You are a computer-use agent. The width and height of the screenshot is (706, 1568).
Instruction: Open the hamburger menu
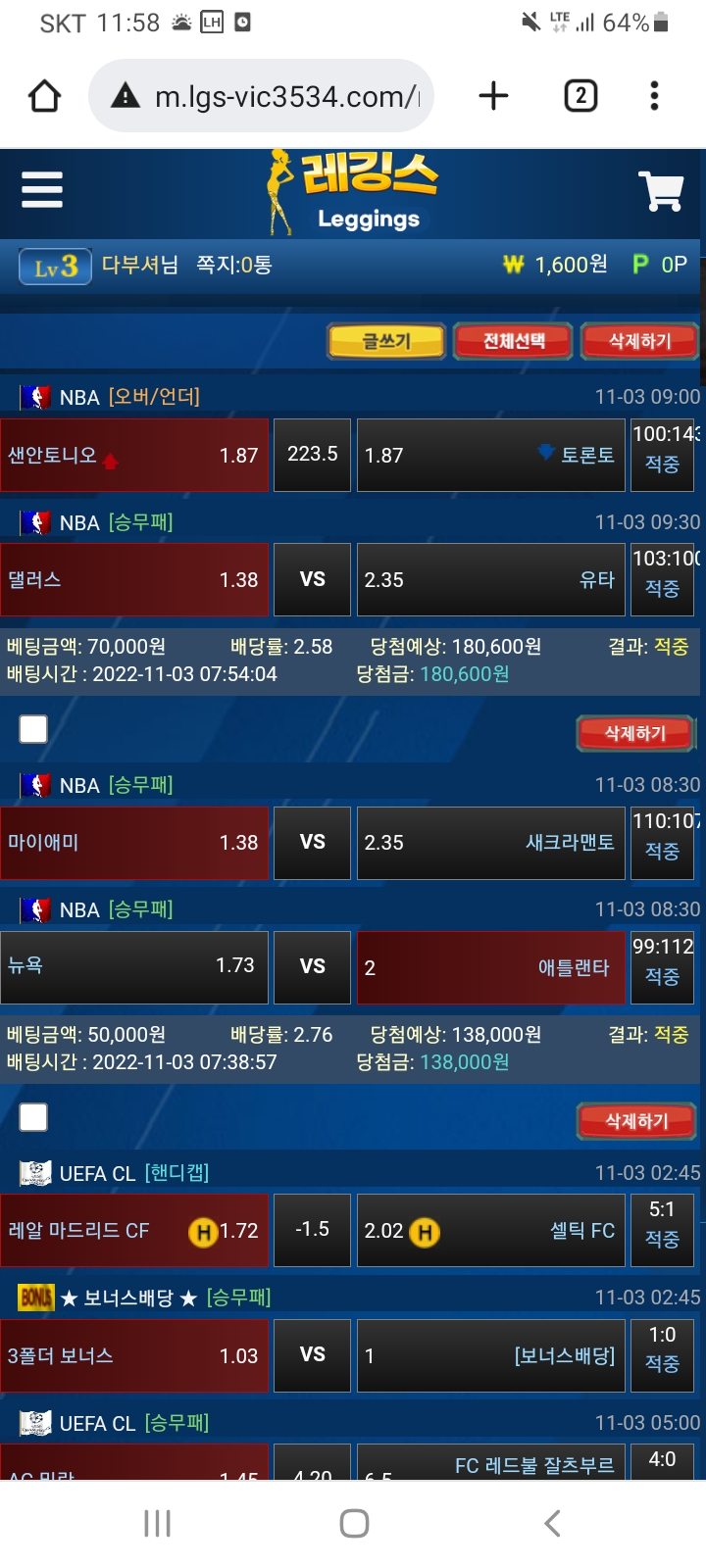click(x=42, y=190)
